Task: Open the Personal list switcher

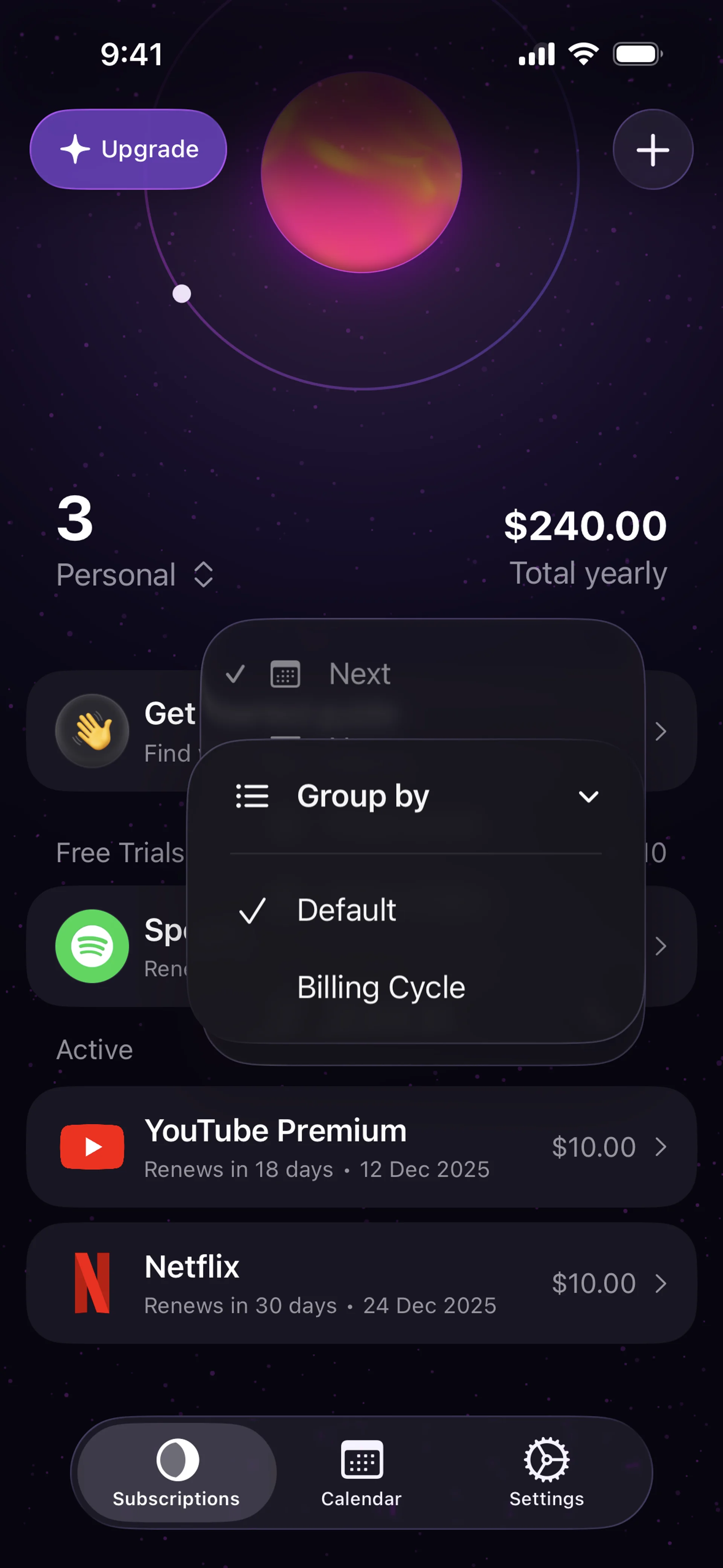Action: [x=135, y=575]
